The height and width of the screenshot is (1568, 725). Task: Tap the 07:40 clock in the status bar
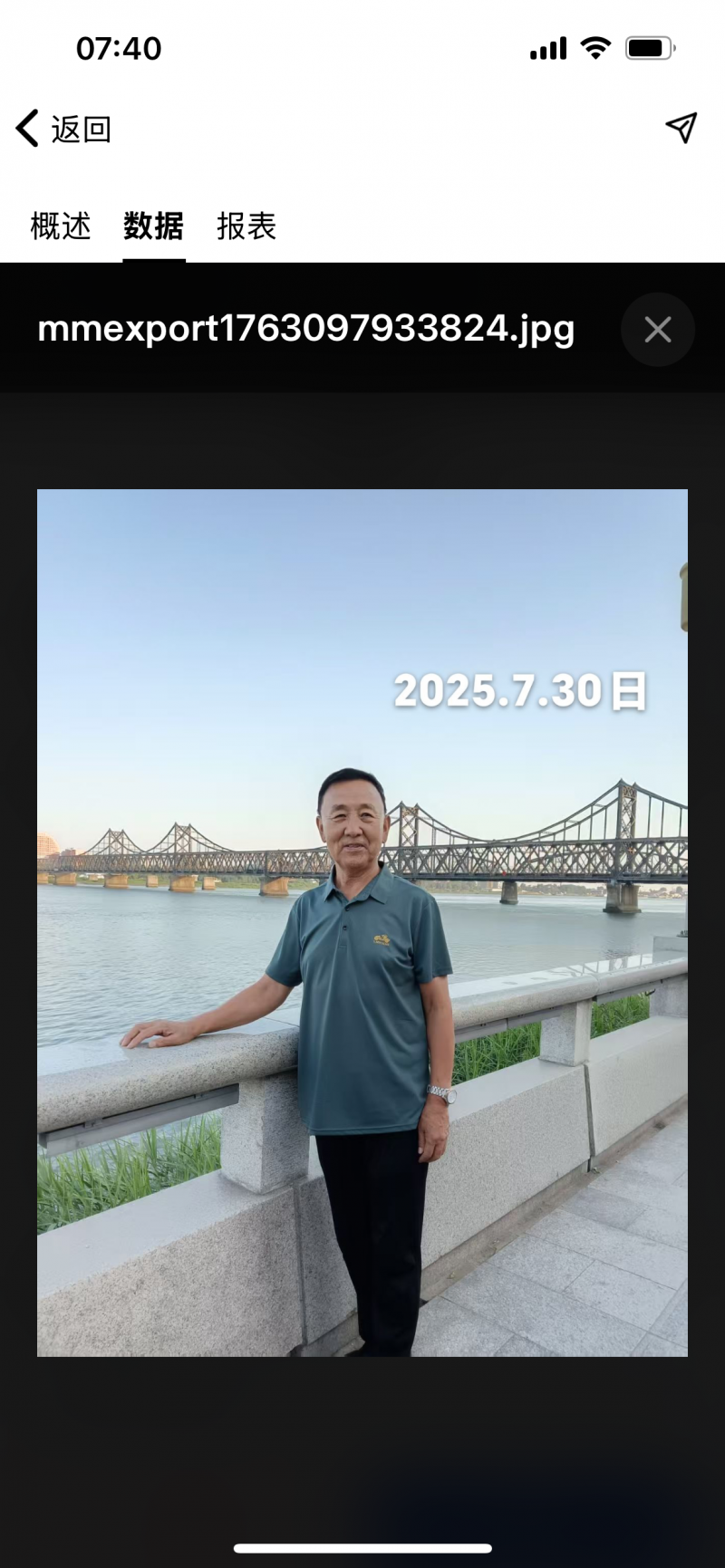tap(119, 48)
